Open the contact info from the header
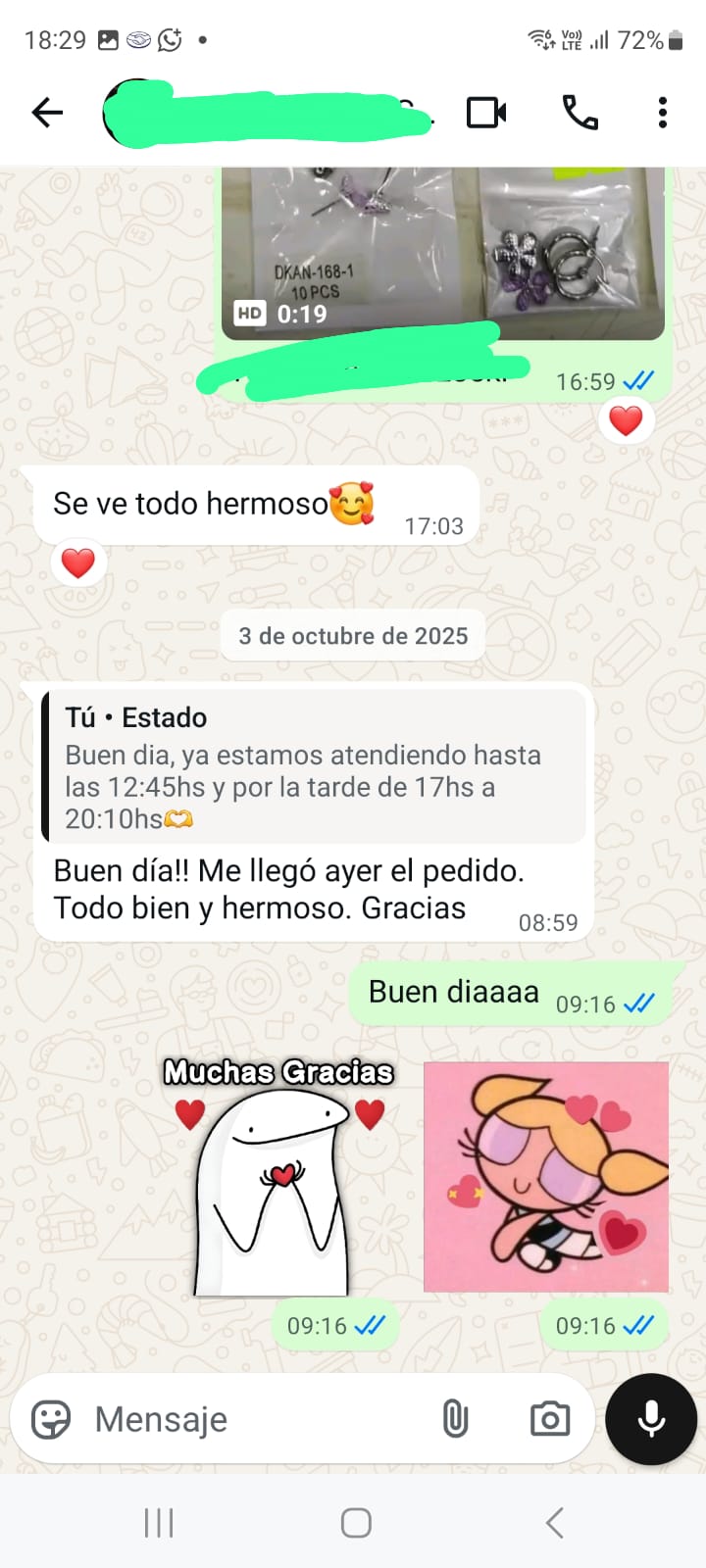 point(265,113)
